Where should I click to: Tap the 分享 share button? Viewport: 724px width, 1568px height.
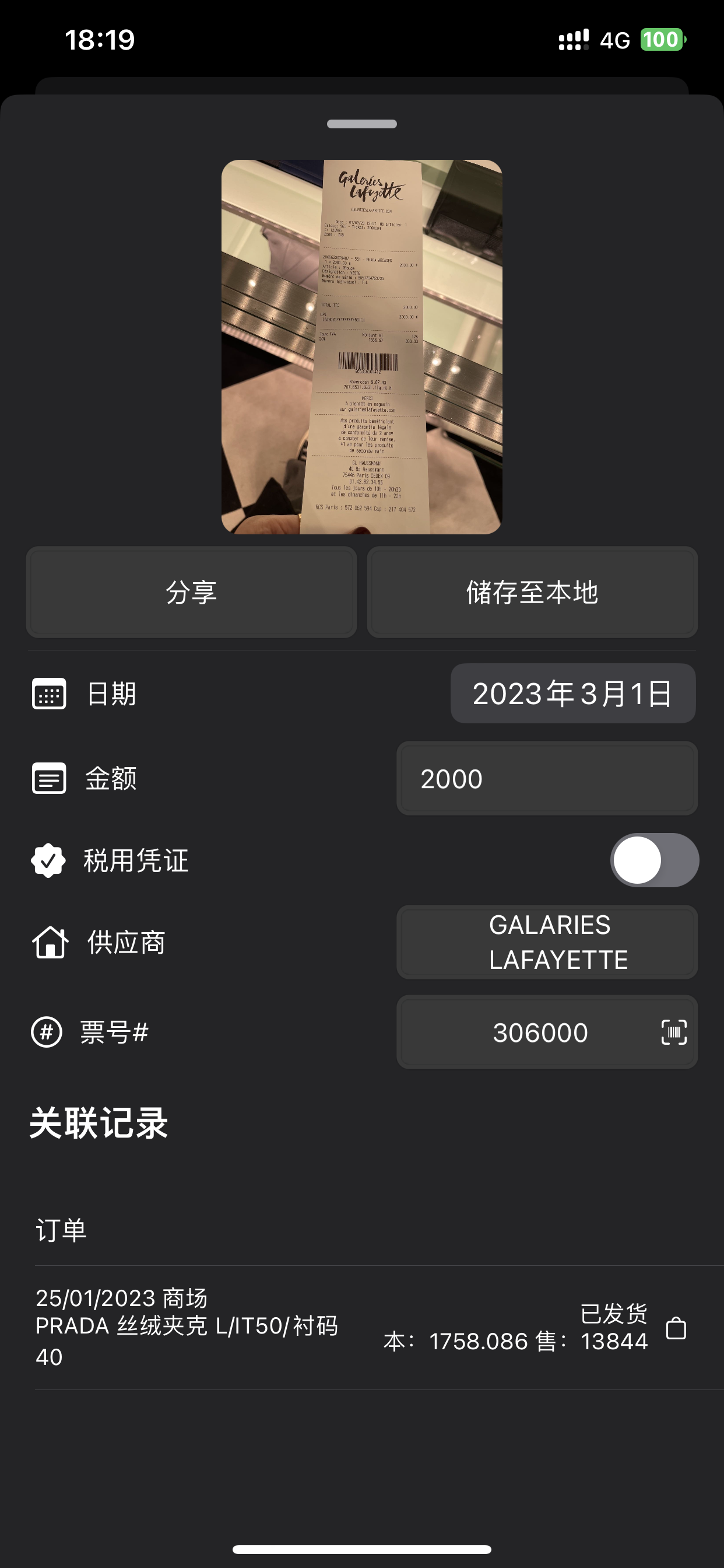tap(191, 592)
